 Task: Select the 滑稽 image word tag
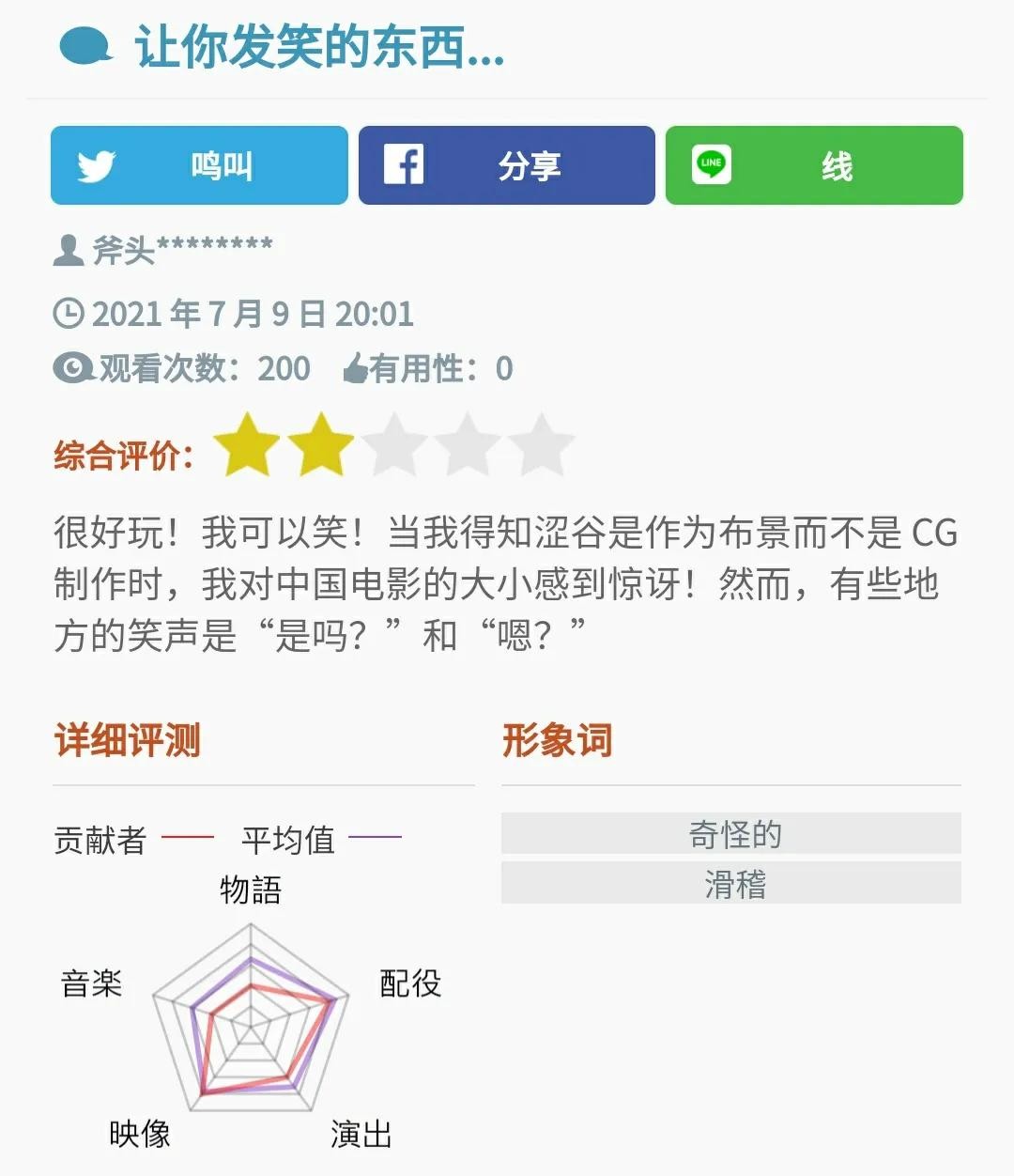tap(730, 884)
